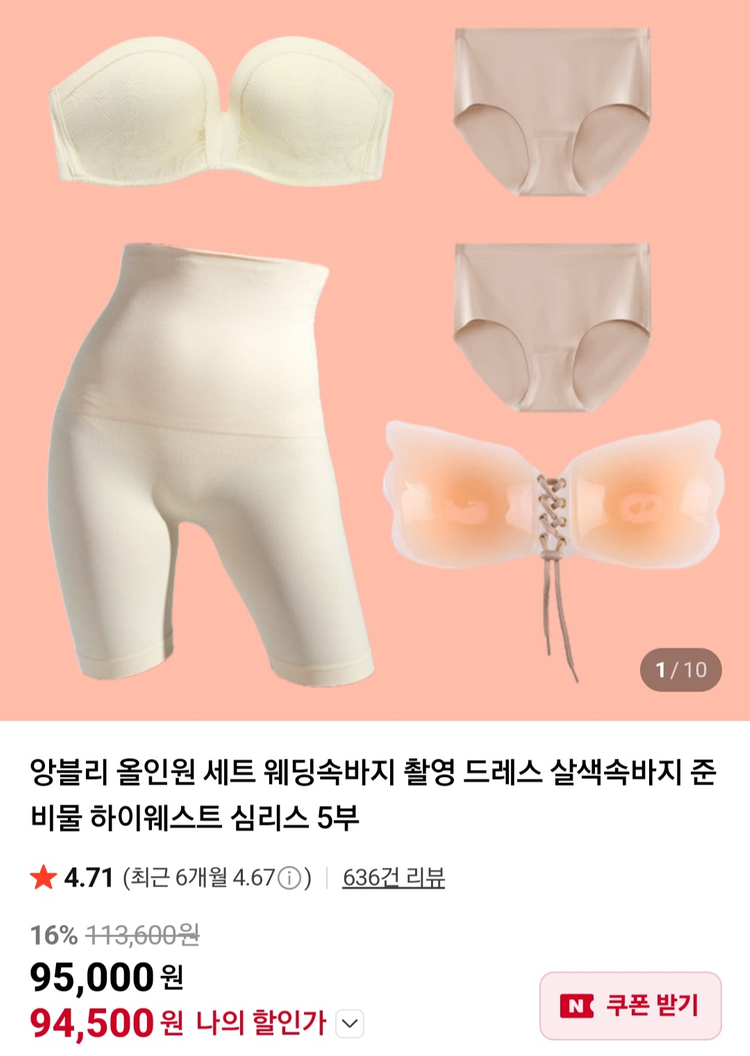Click the 앙블리 올인원 세트 product title
The height and width of the screenshot is (1056, 750).
(x=375, y=785)
